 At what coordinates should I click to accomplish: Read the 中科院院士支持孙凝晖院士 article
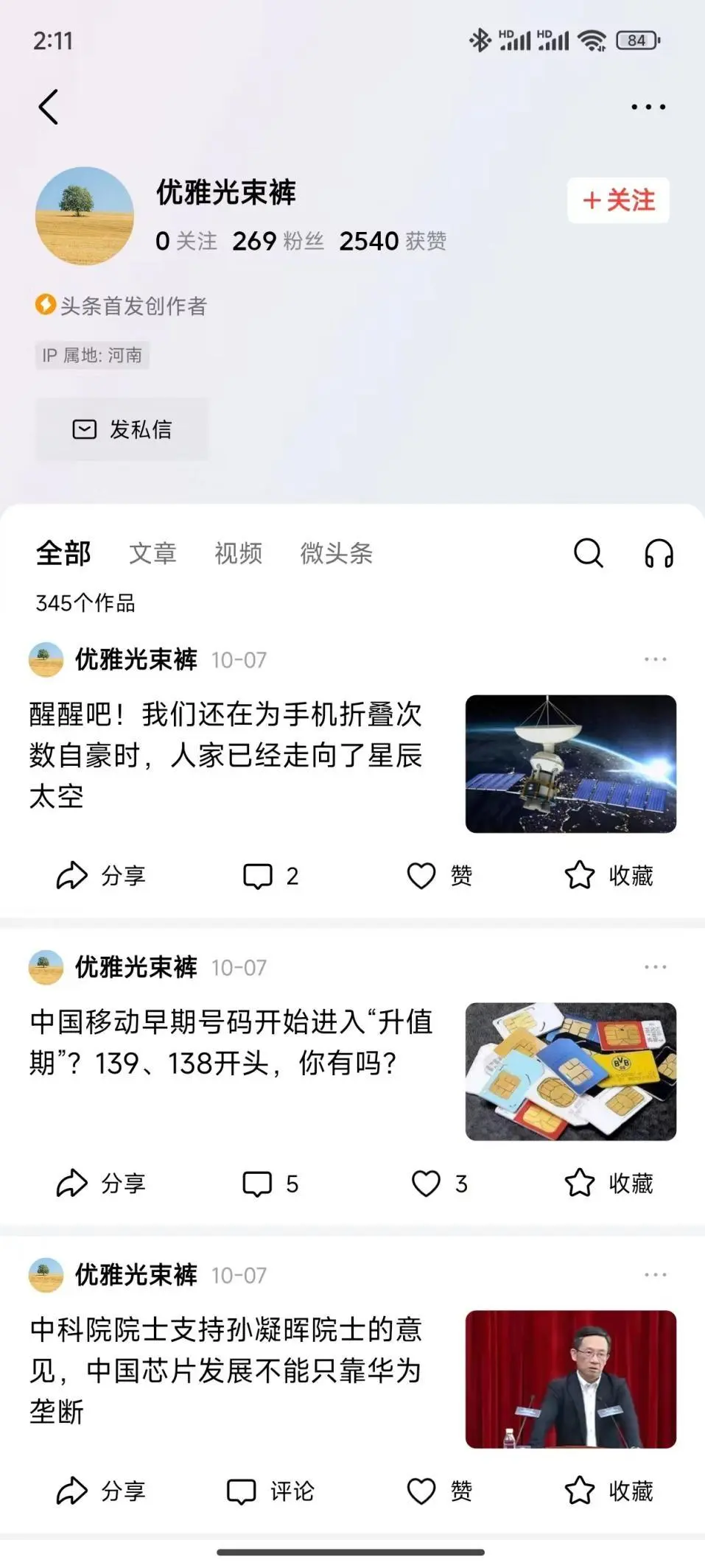pyautogui.click(x=225, y=1370)
